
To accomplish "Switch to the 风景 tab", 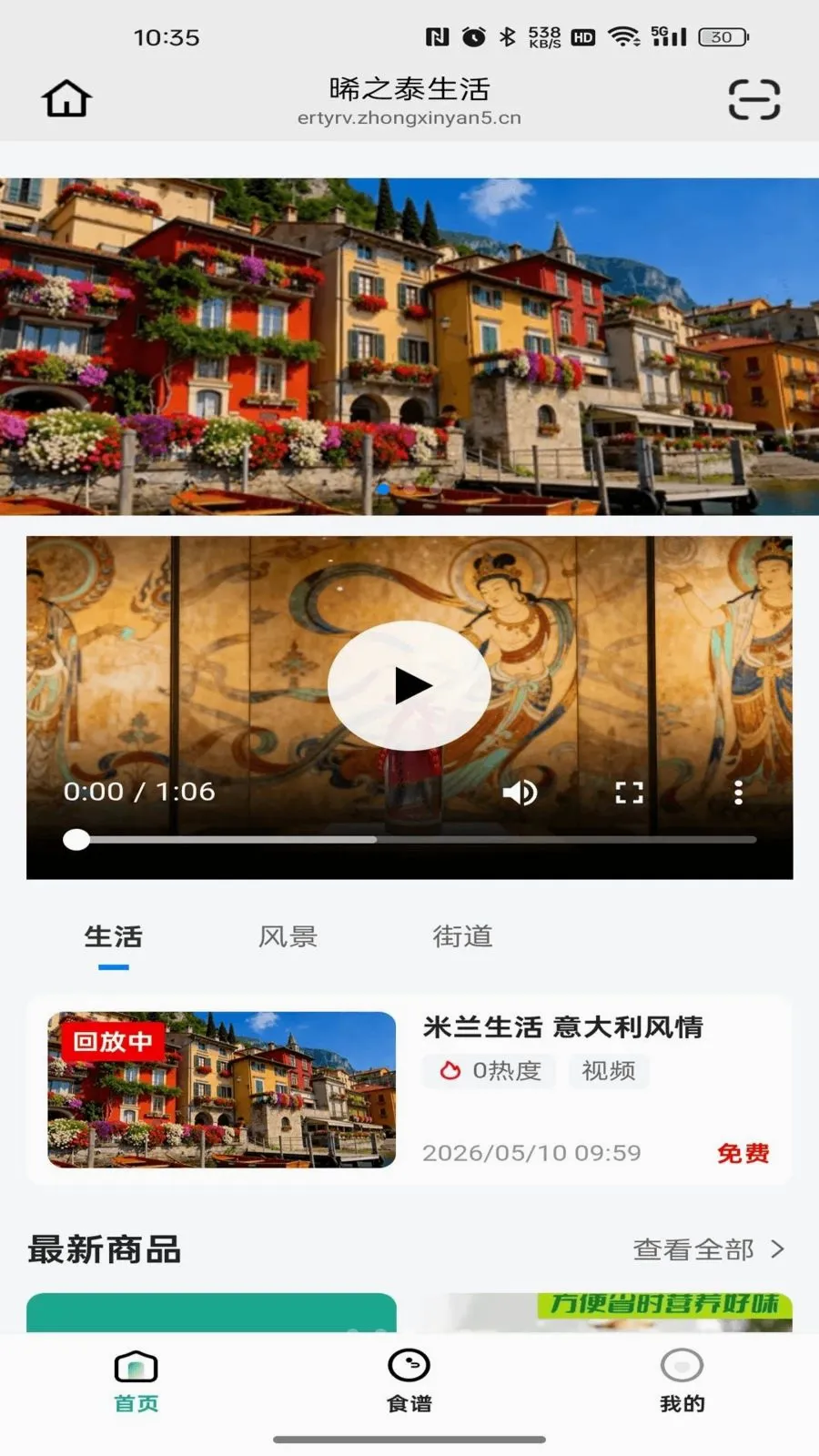I will [288, 937].
